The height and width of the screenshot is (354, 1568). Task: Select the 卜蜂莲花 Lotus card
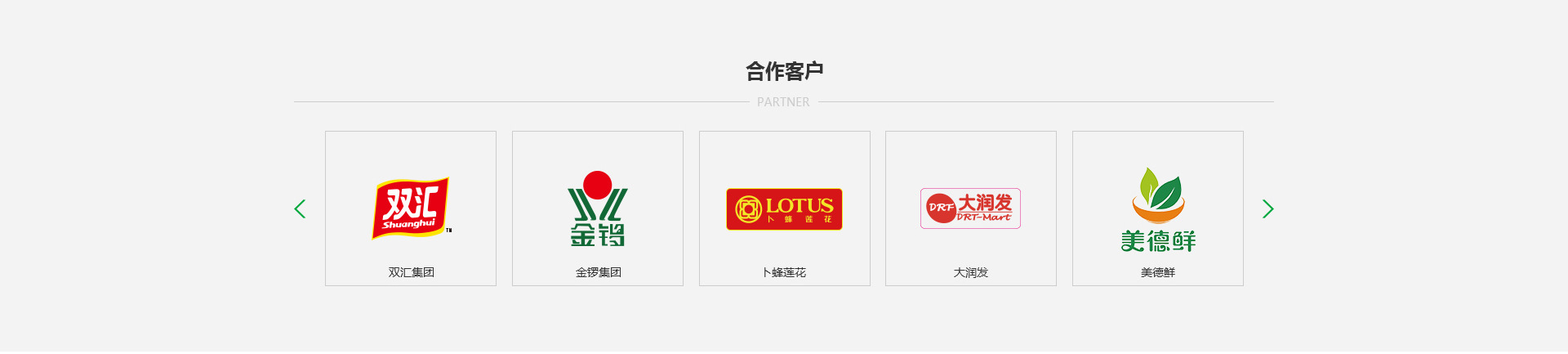784,208
